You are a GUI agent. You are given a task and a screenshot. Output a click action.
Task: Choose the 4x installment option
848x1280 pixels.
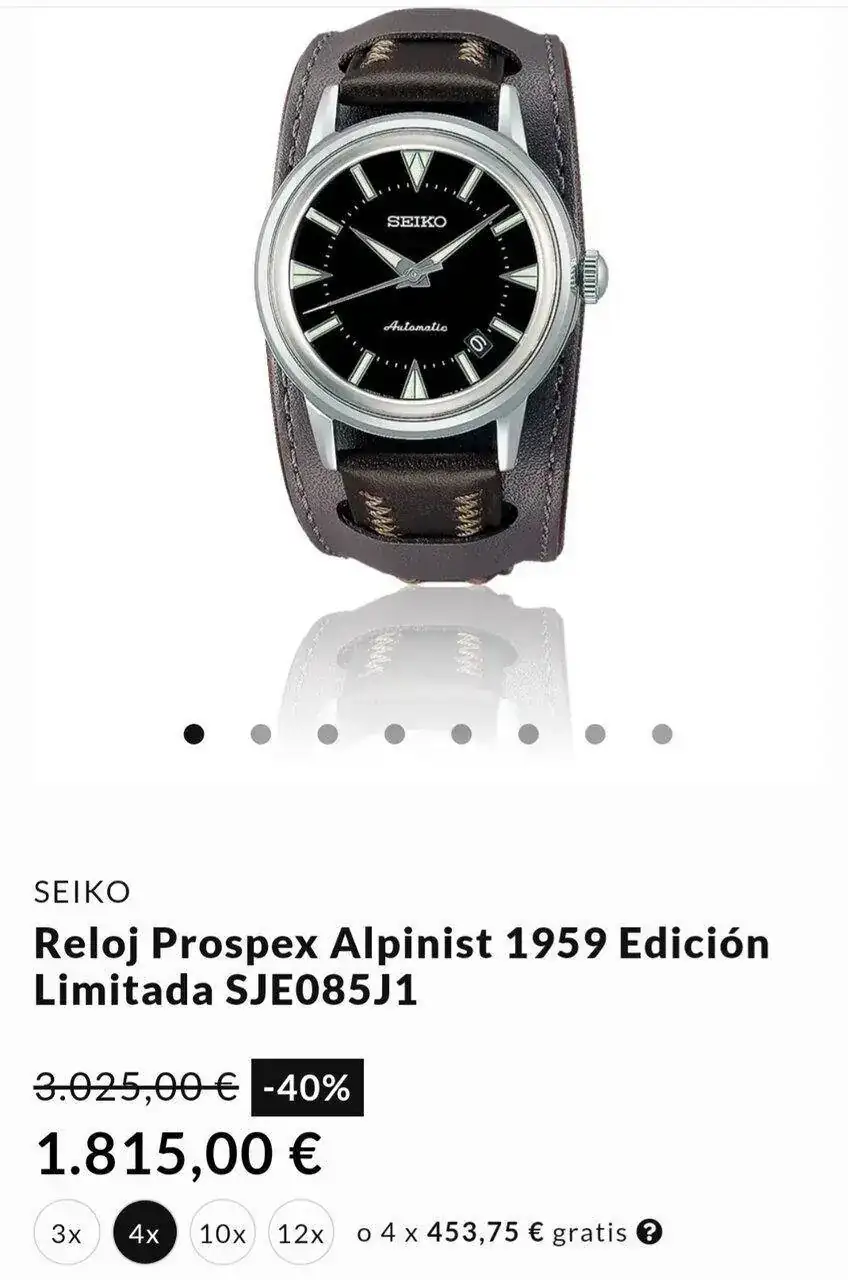tap(145, 1233)
